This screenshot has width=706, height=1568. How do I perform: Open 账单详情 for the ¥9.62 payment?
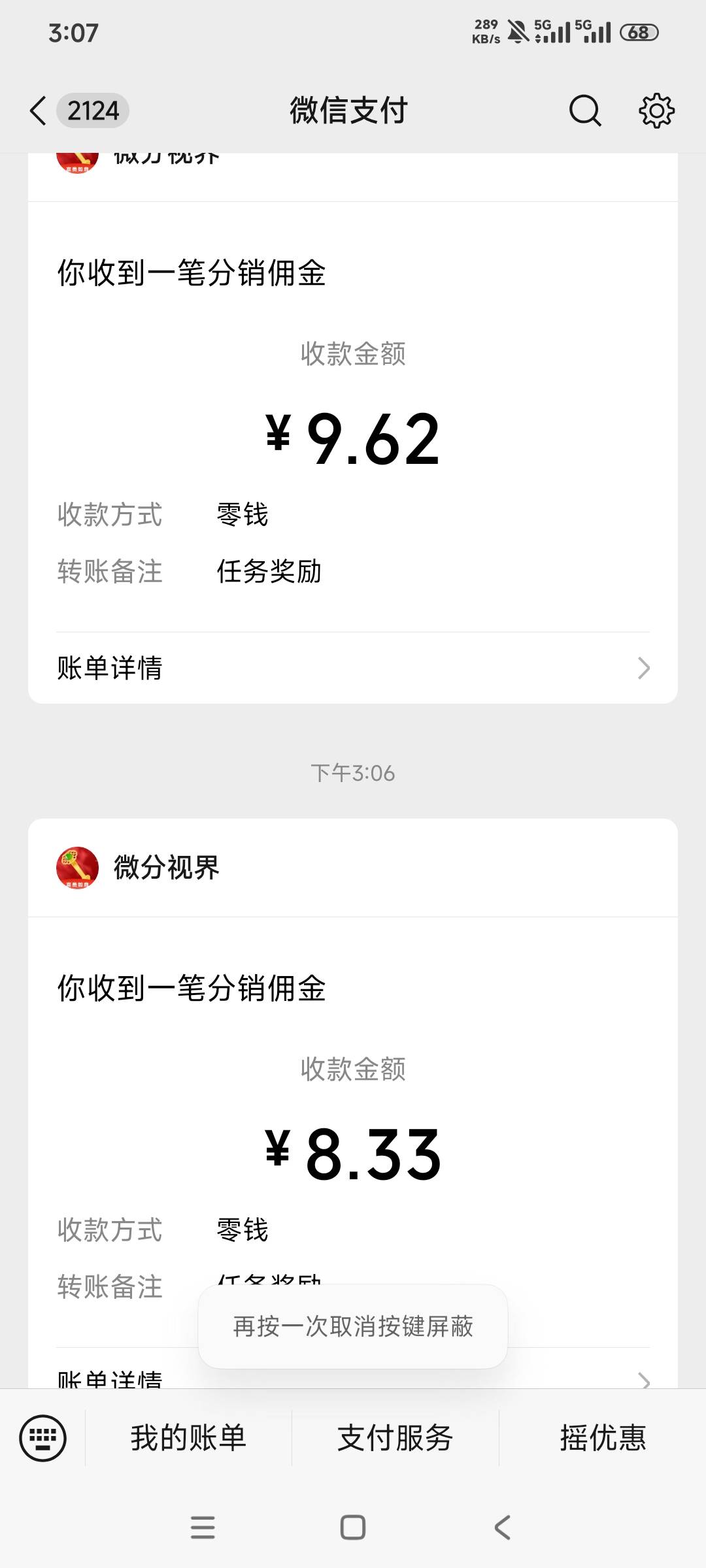353,668
